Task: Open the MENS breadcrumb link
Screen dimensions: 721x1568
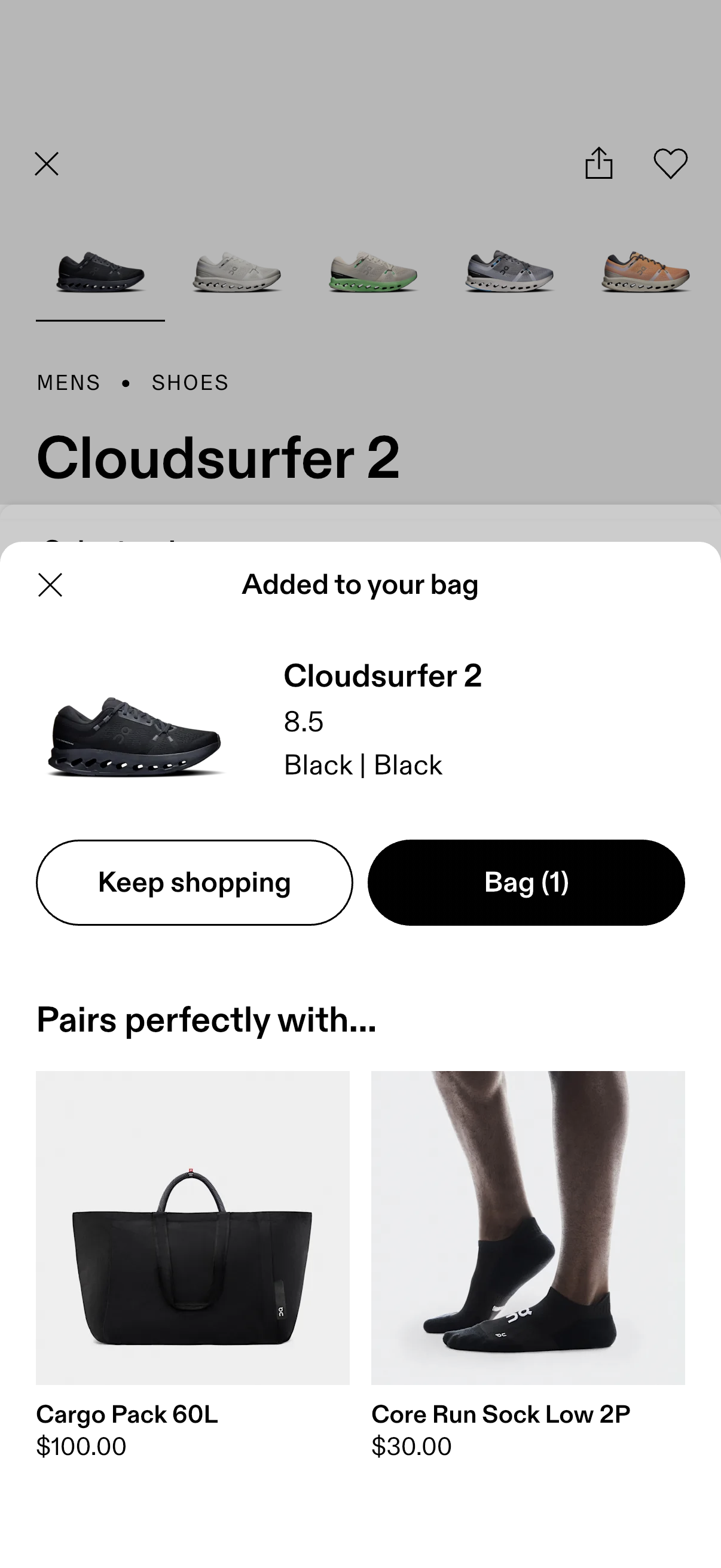Action: (x=69, y=382)
